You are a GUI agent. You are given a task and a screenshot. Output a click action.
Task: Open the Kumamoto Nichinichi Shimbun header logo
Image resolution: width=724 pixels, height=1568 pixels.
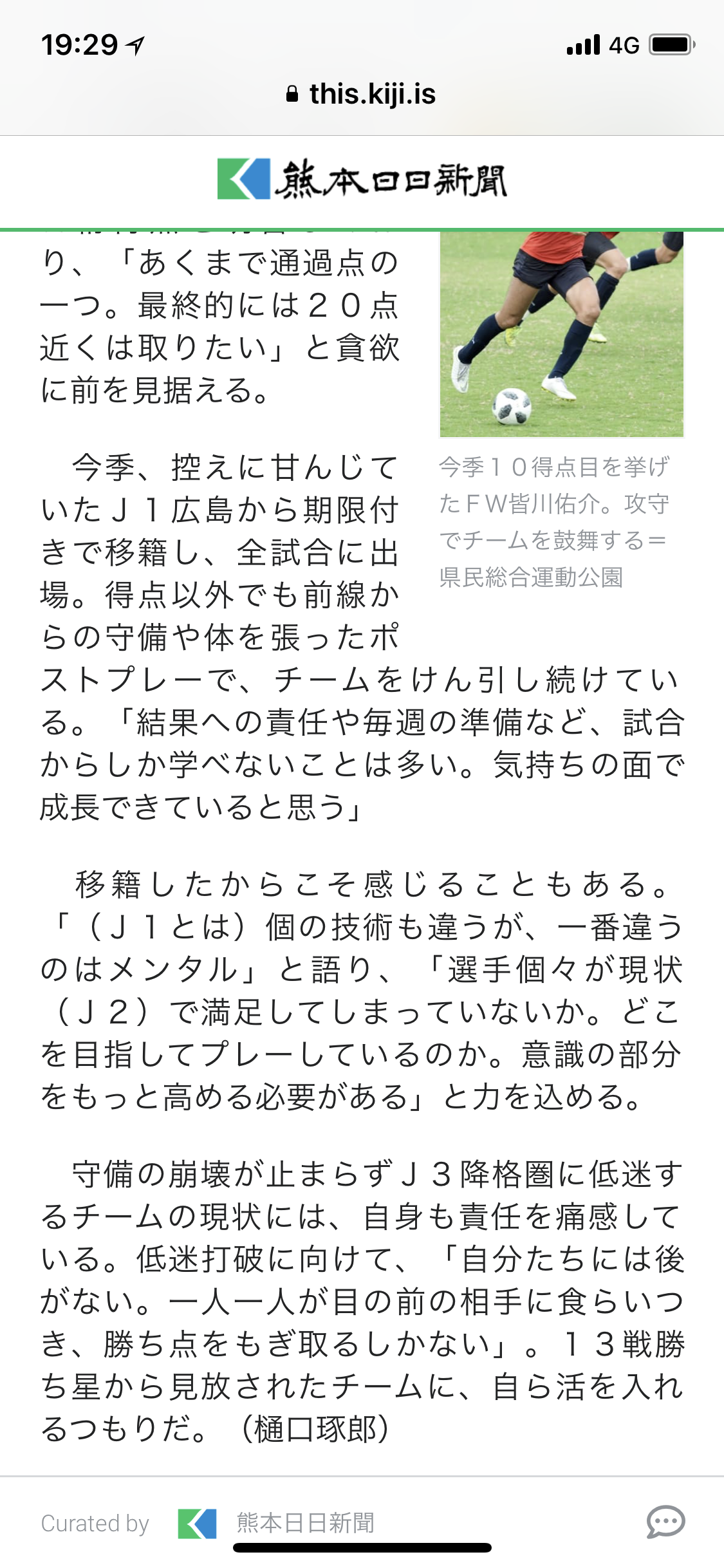coord(362,180)
